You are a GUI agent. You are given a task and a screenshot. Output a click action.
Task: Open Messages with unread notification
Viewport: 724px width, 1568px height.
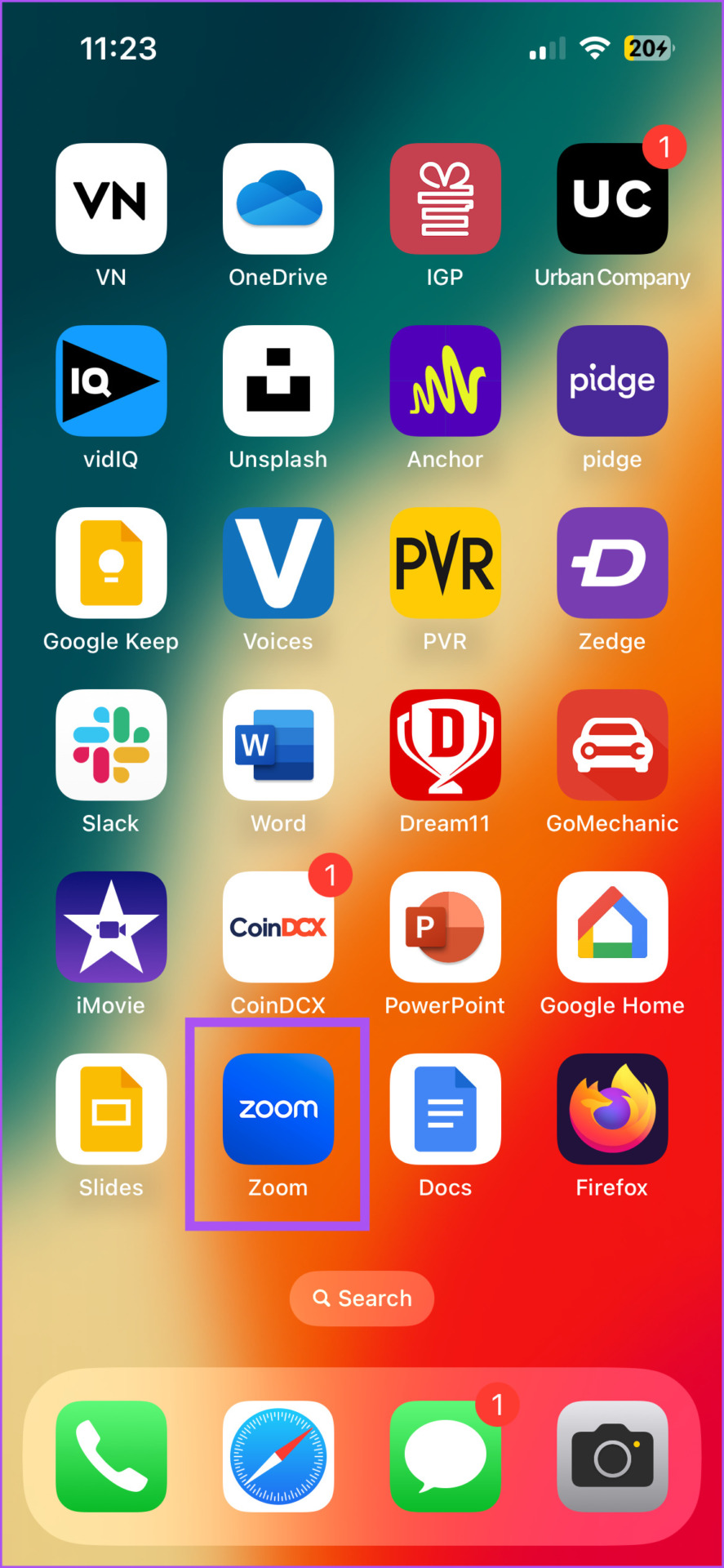[x=445, y=1457]
